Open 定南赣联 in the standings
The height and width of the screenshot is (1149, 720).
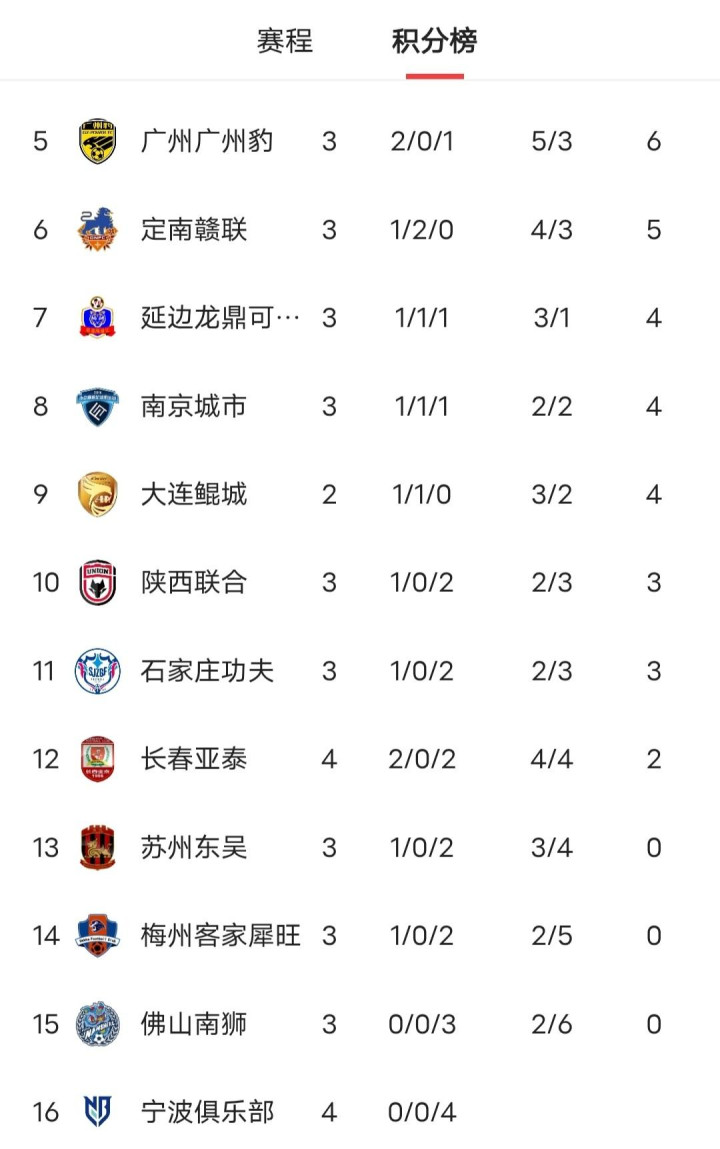(x=194, y=230)
